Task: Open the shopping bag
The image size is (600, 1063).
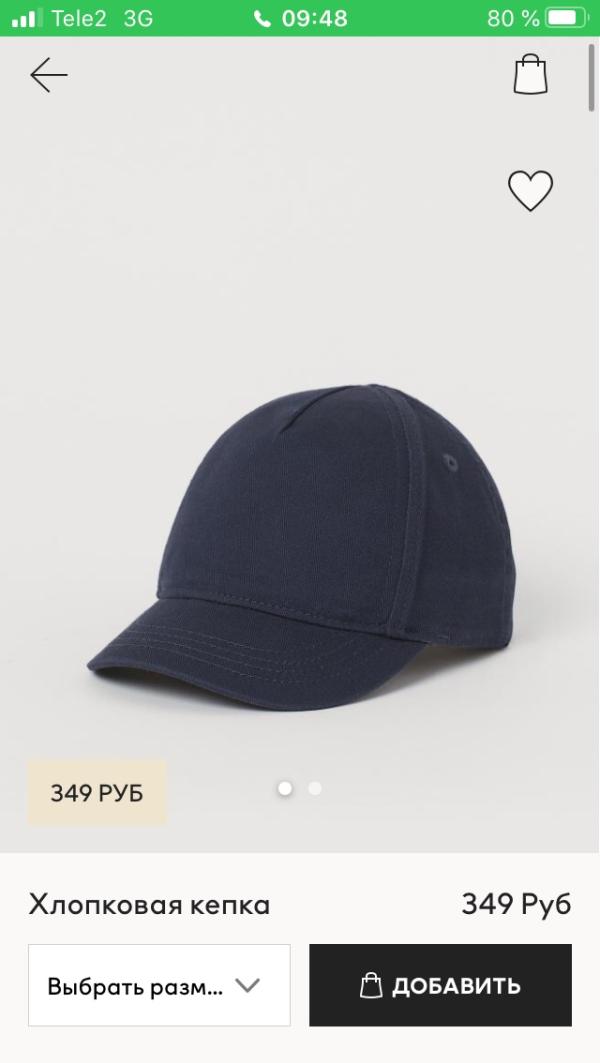Action: click(530, 74)
